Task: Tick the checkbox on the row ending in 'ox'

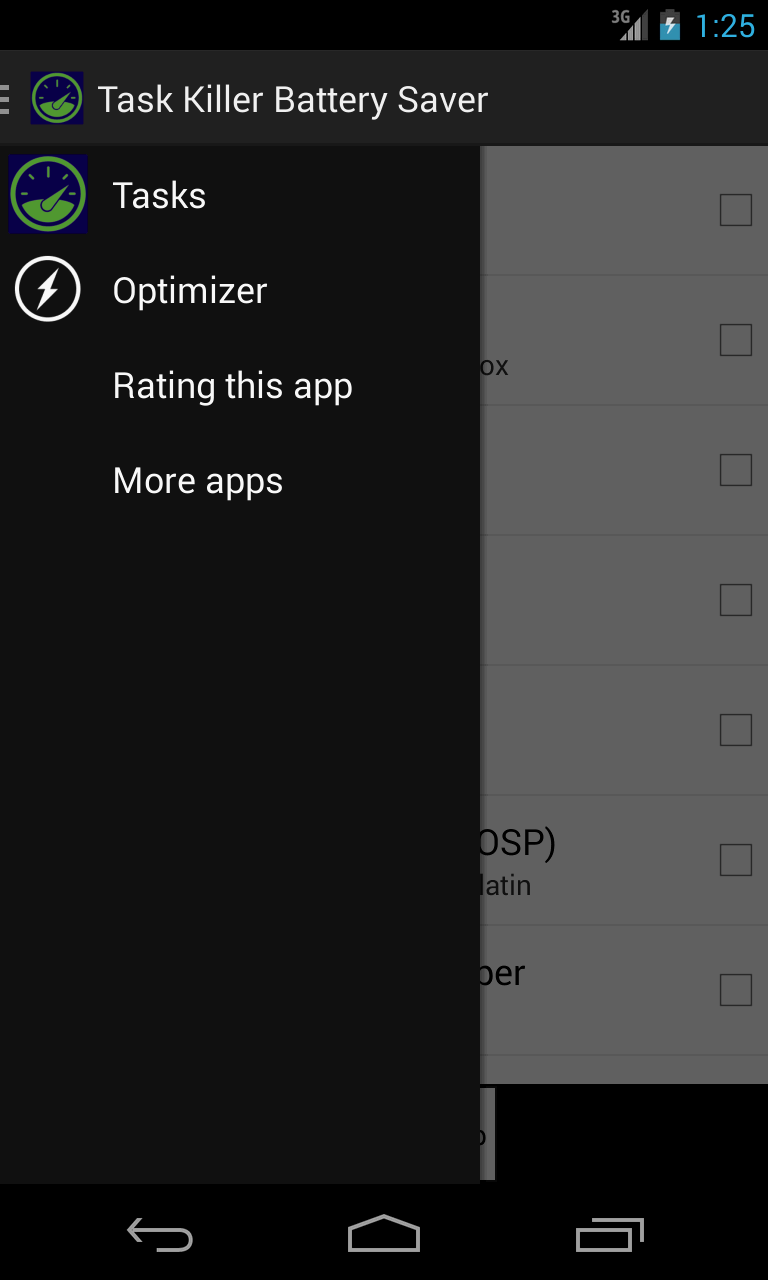Action: tap(736, 340)
